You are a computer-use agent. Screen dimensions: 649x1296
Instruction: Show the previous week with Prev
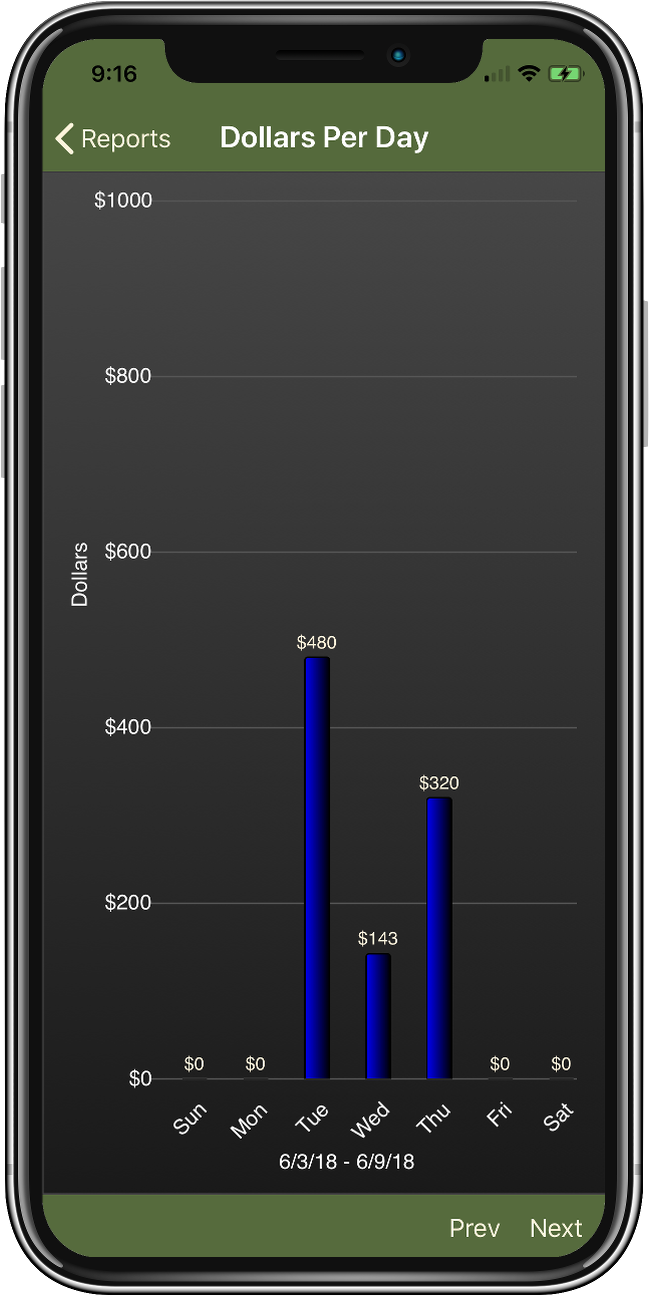click(x=474, y=1228)
